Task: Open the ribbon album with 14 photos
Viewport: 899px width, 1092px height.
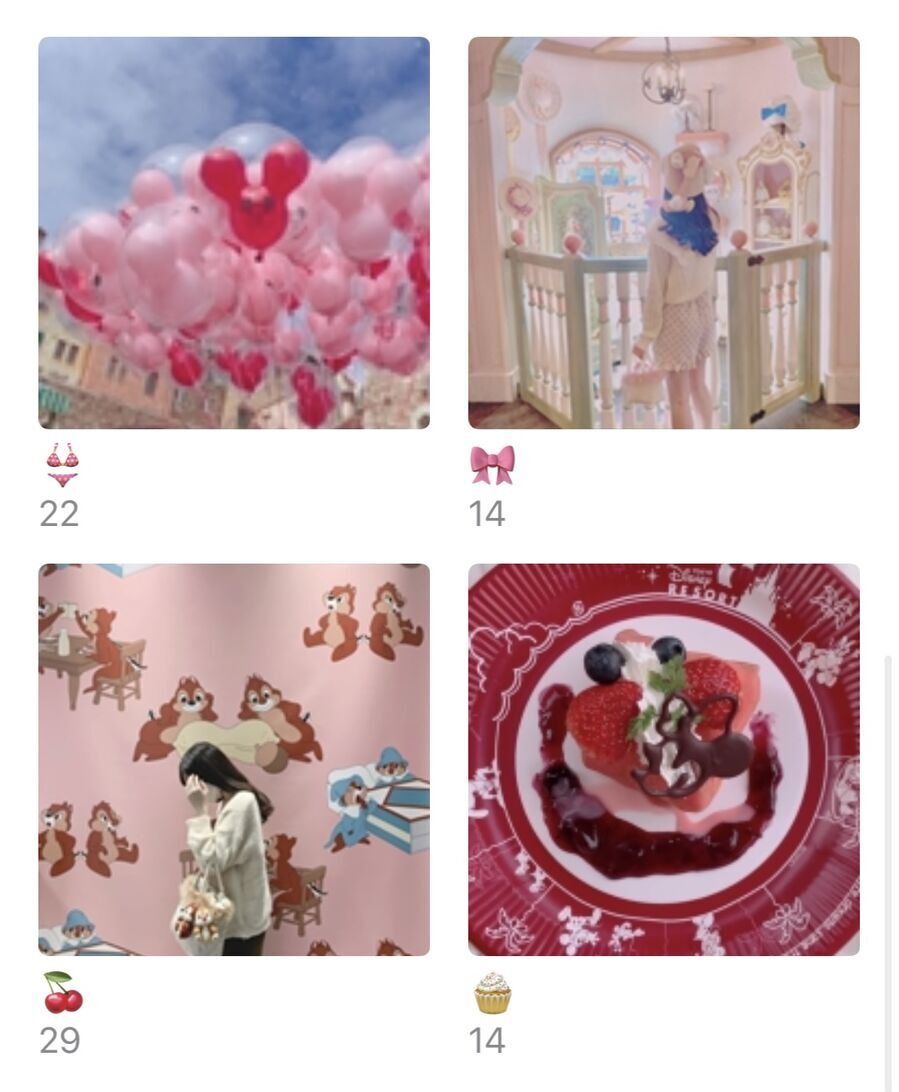Action: click(x=663, y=233)
